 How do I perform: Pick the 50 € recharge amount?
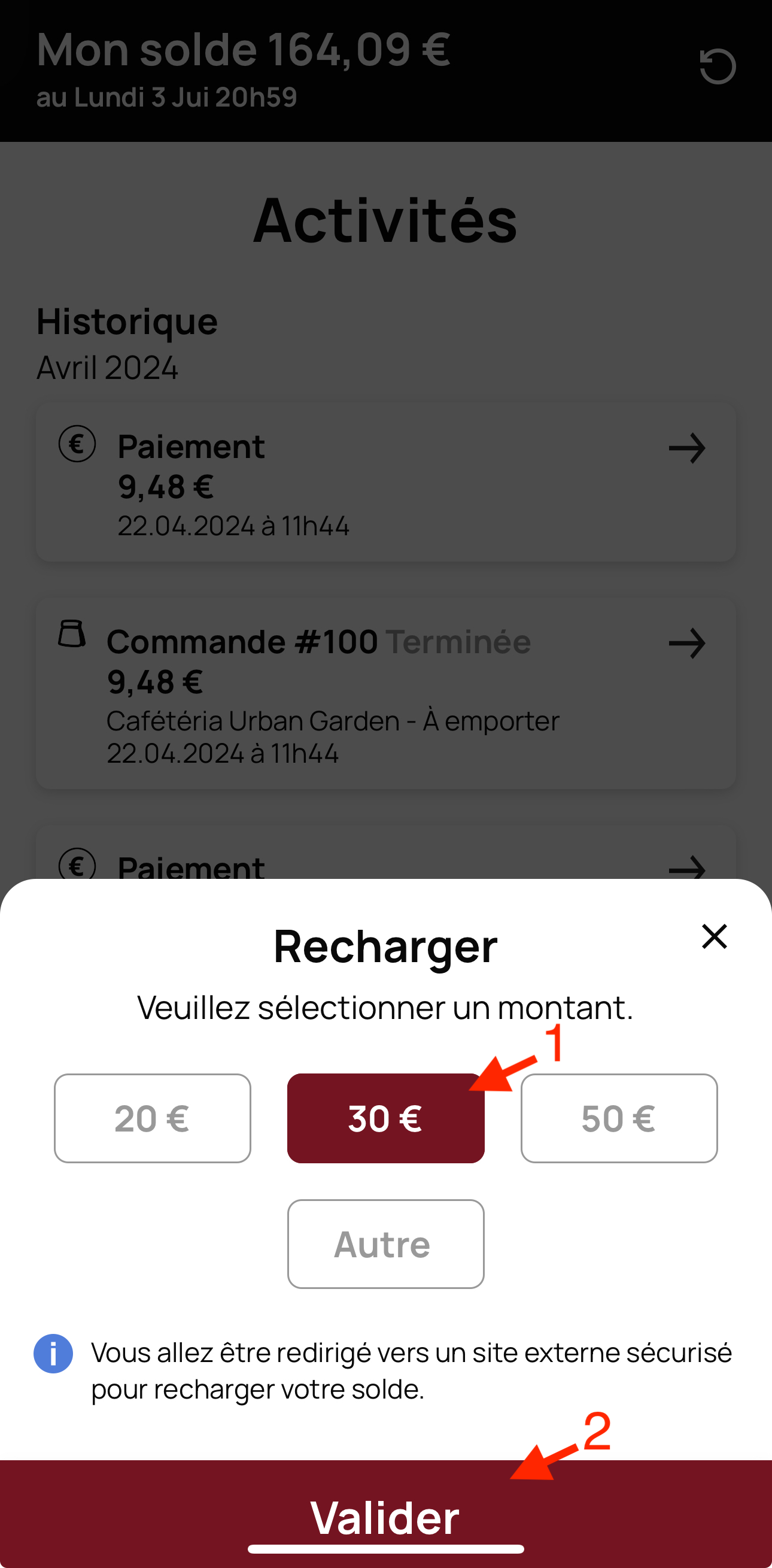click(619, 1118)
